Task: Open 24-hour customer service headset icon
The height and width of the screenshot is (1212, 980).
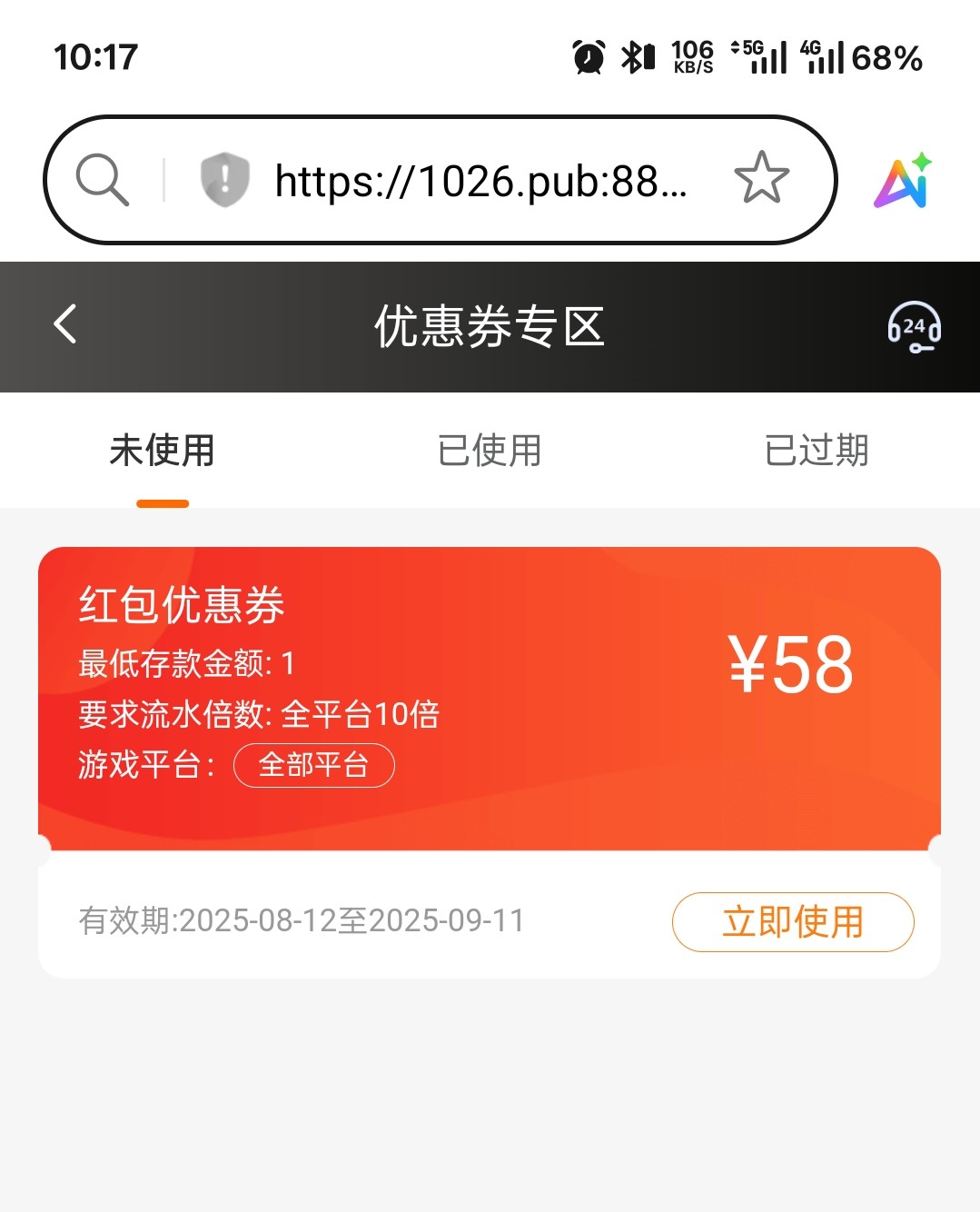Action: [x=914, y=326]
